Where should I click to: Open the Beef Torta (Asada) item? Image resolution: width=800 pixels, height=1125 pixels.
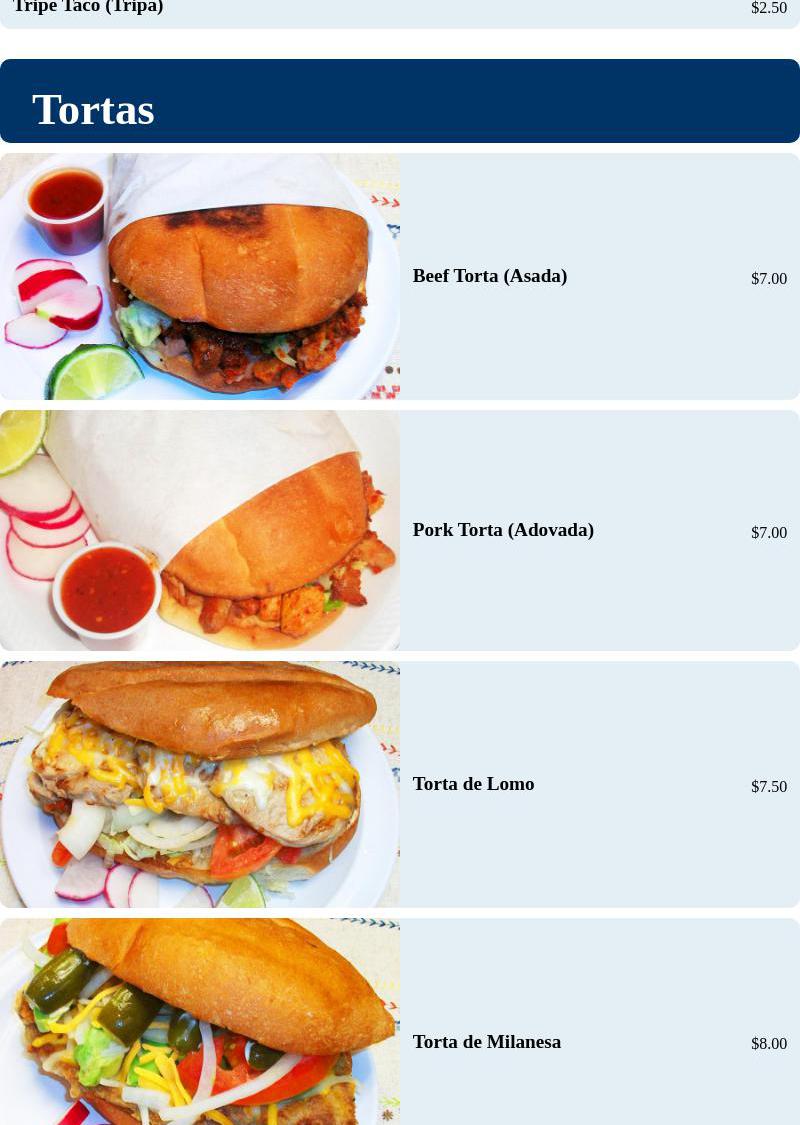coord(490,277)
